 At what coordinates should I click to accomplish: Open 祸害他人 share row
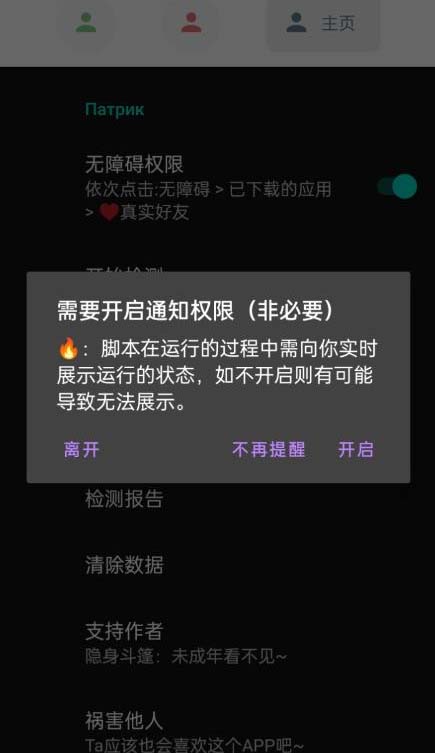coord(218,730)
